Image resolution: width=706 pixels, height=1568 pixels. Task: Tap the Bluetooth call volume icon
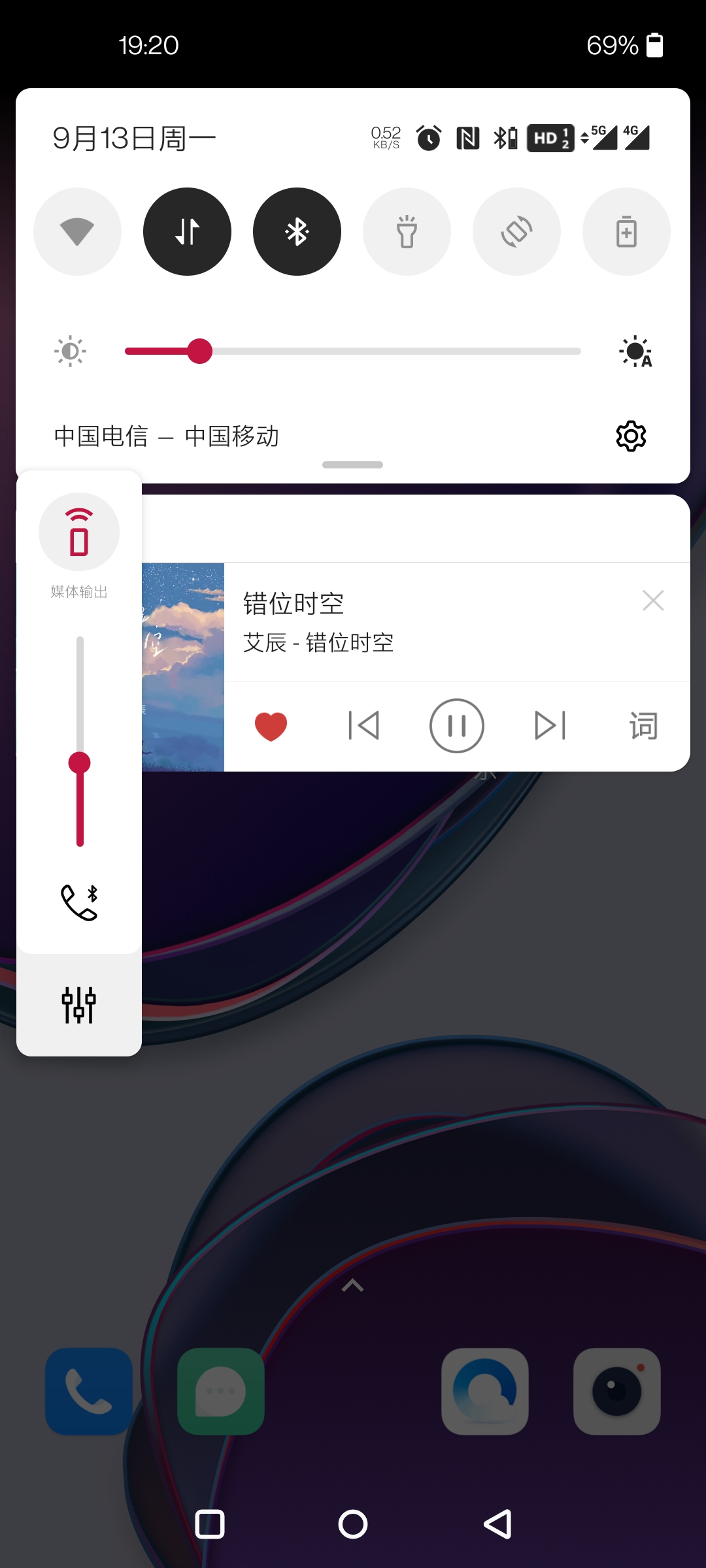click(79, 902)
